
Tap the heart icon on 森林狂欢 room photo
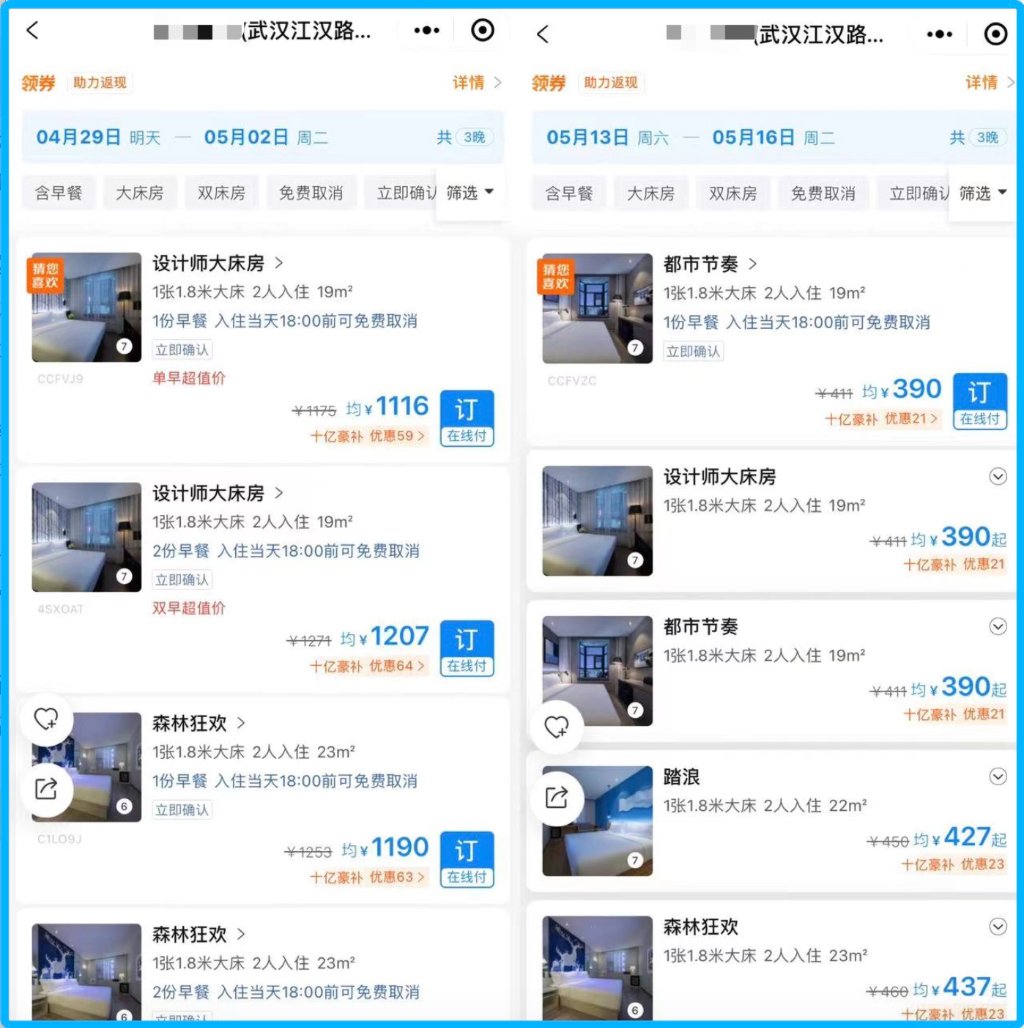[x=45, y=718]
